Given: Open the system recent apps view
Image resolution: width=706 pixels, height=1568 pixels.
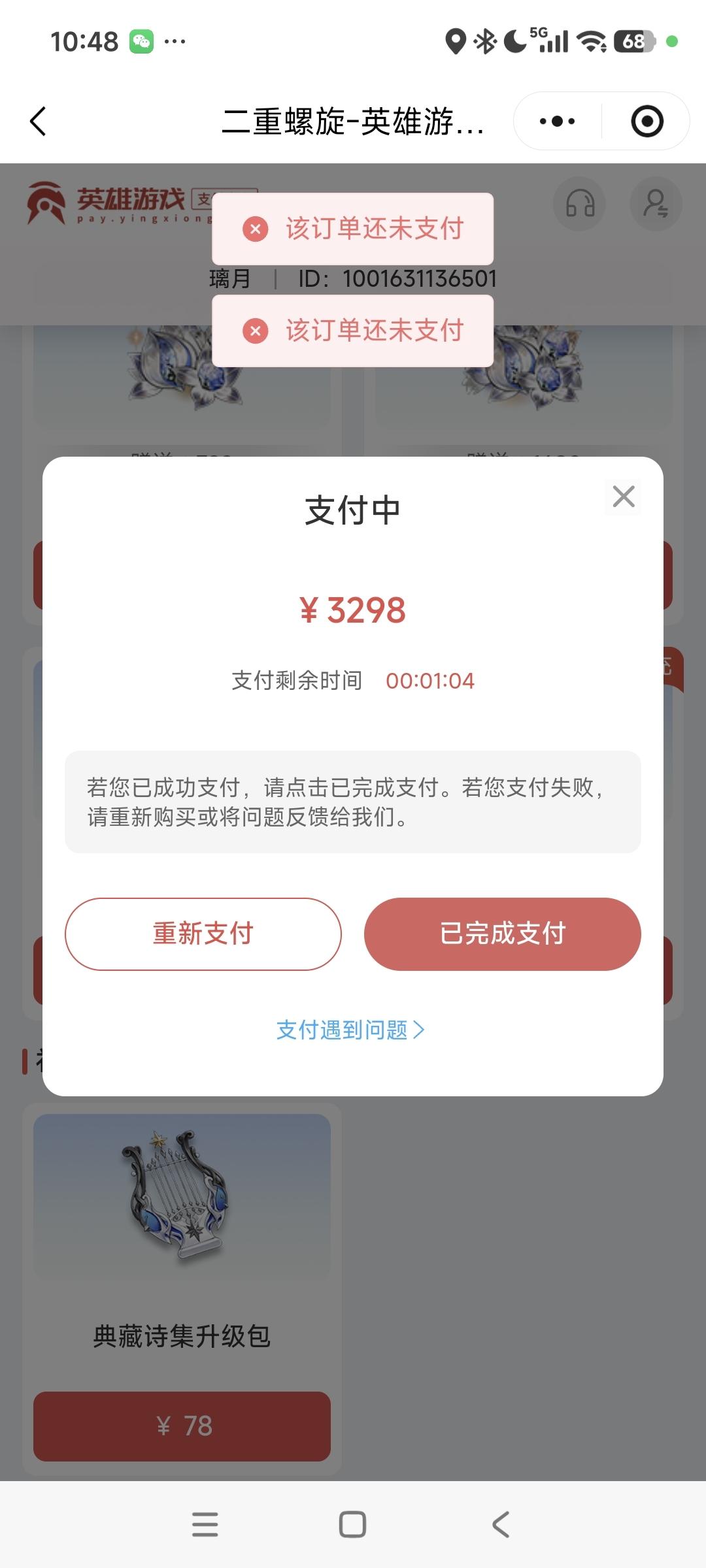Looking at the screenshot, I should 205,1525.
